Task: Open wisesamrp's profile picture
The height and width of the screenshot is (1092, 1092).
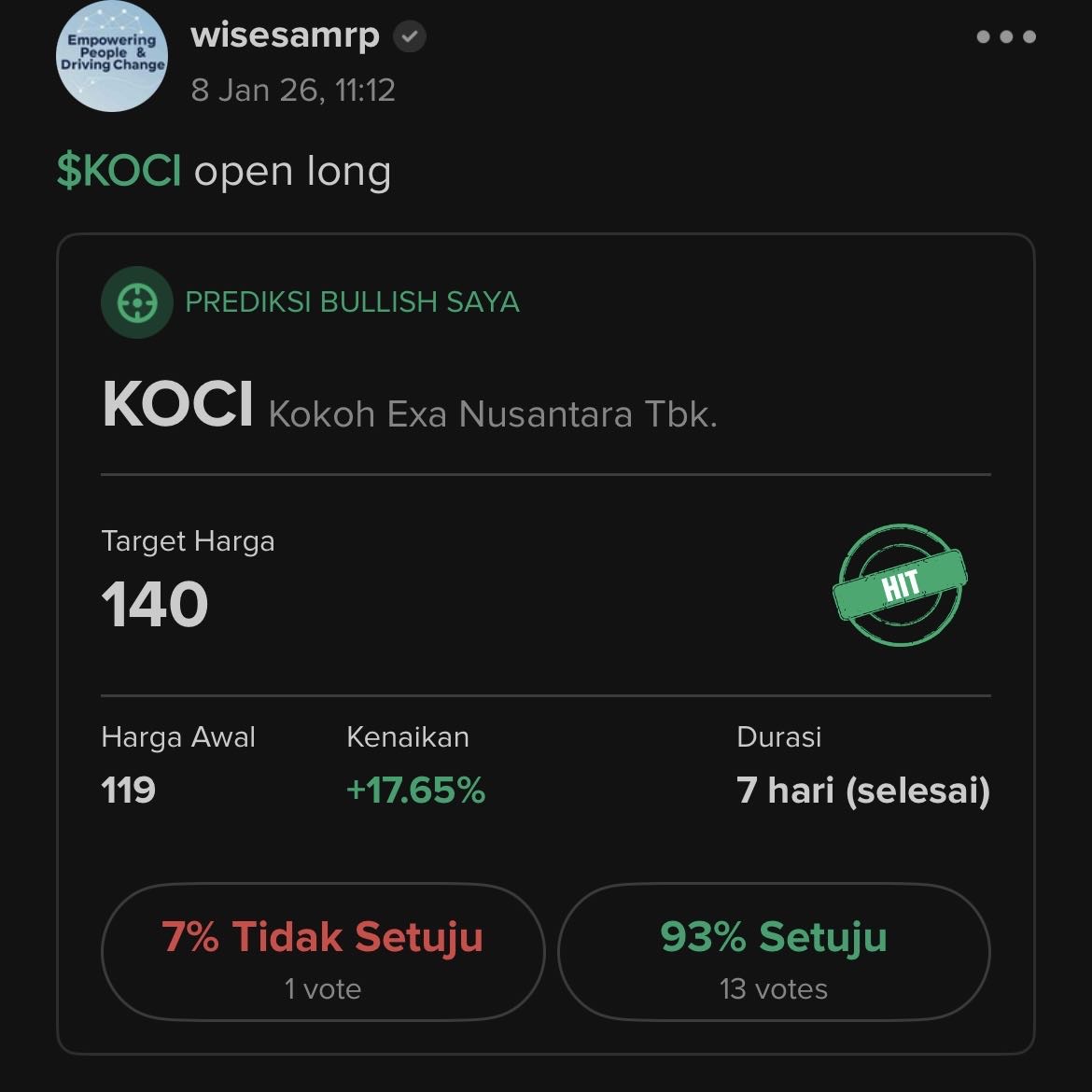Action: [112, 58]
